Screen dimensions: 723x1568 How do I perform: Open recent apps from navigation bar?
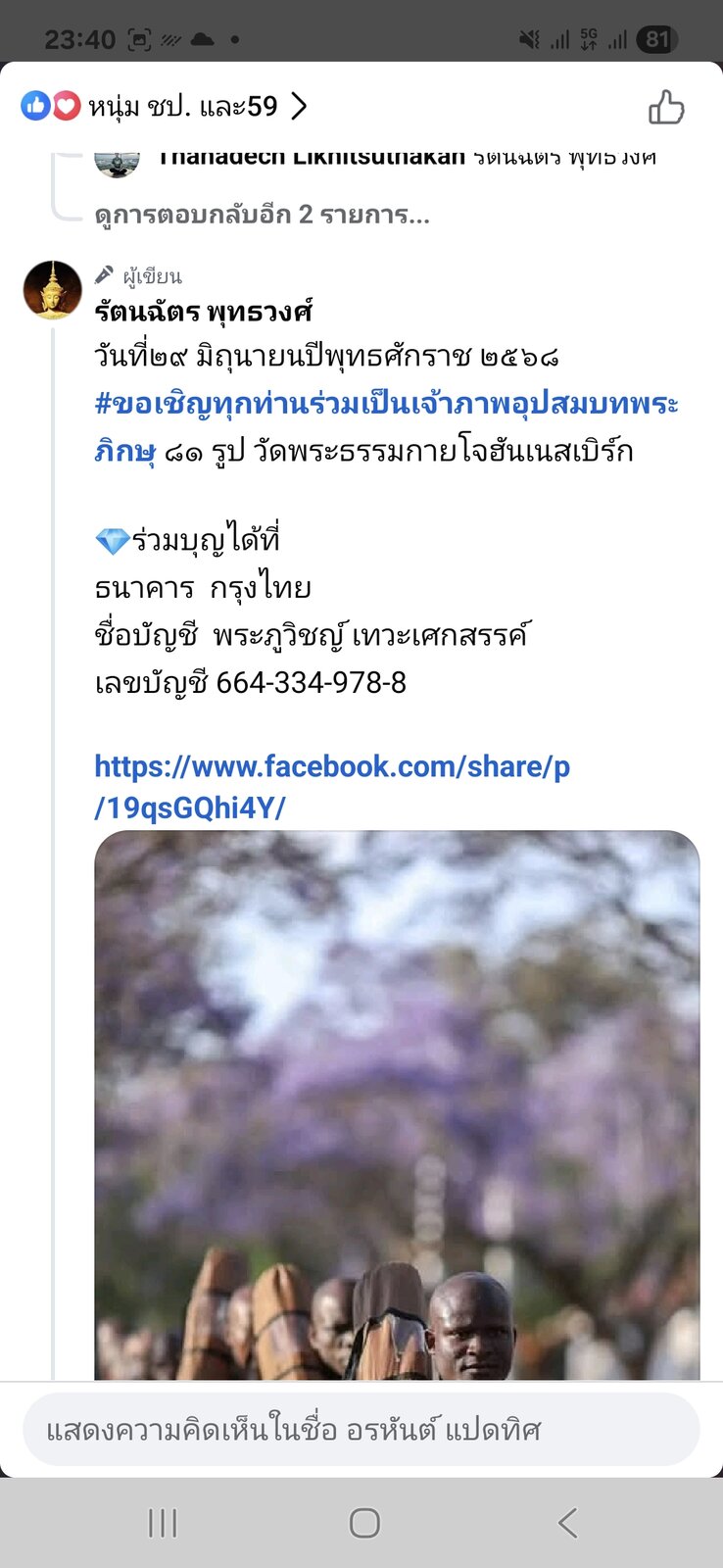pyautogui.click(x=163, y=1523)
